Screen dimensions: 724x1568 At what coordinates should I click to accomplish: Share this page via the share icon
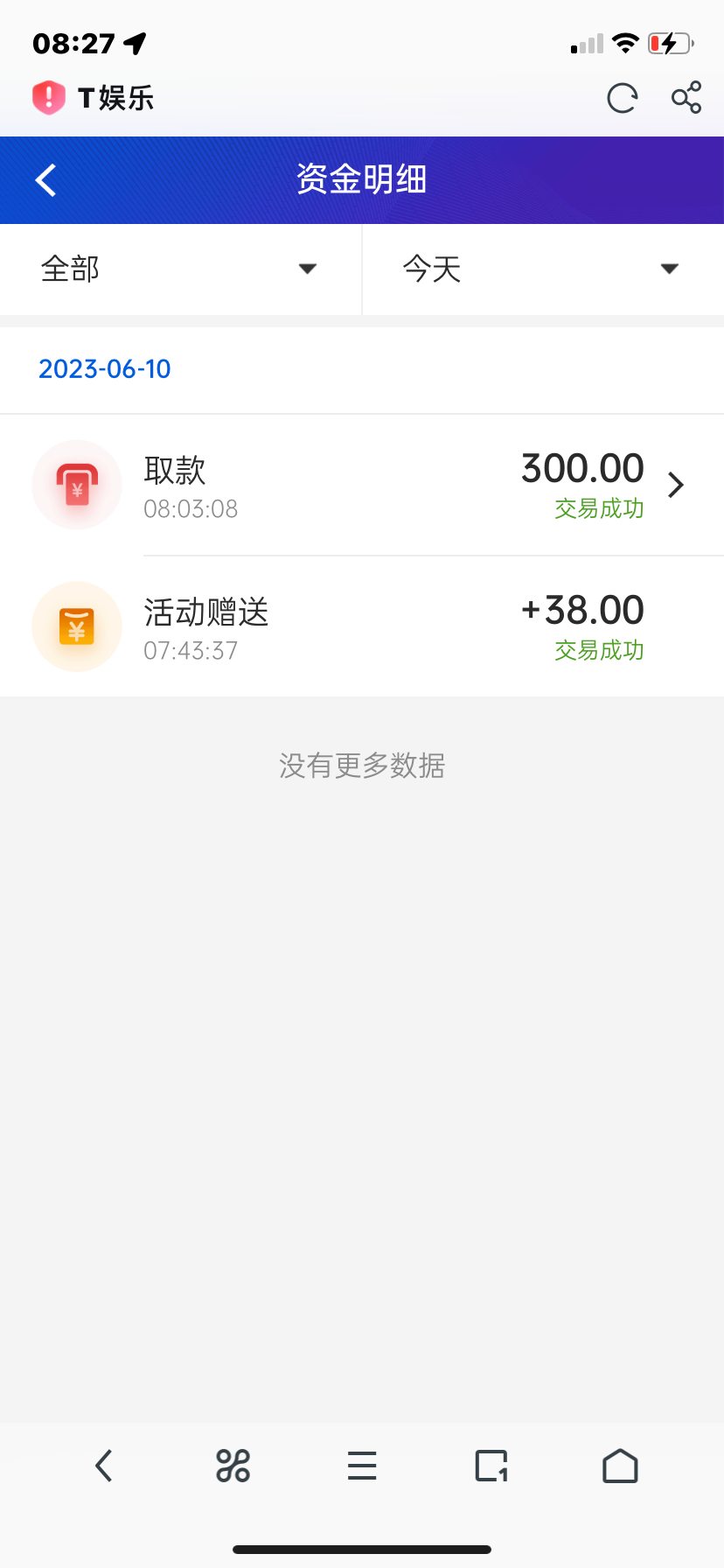pos(686,97)
